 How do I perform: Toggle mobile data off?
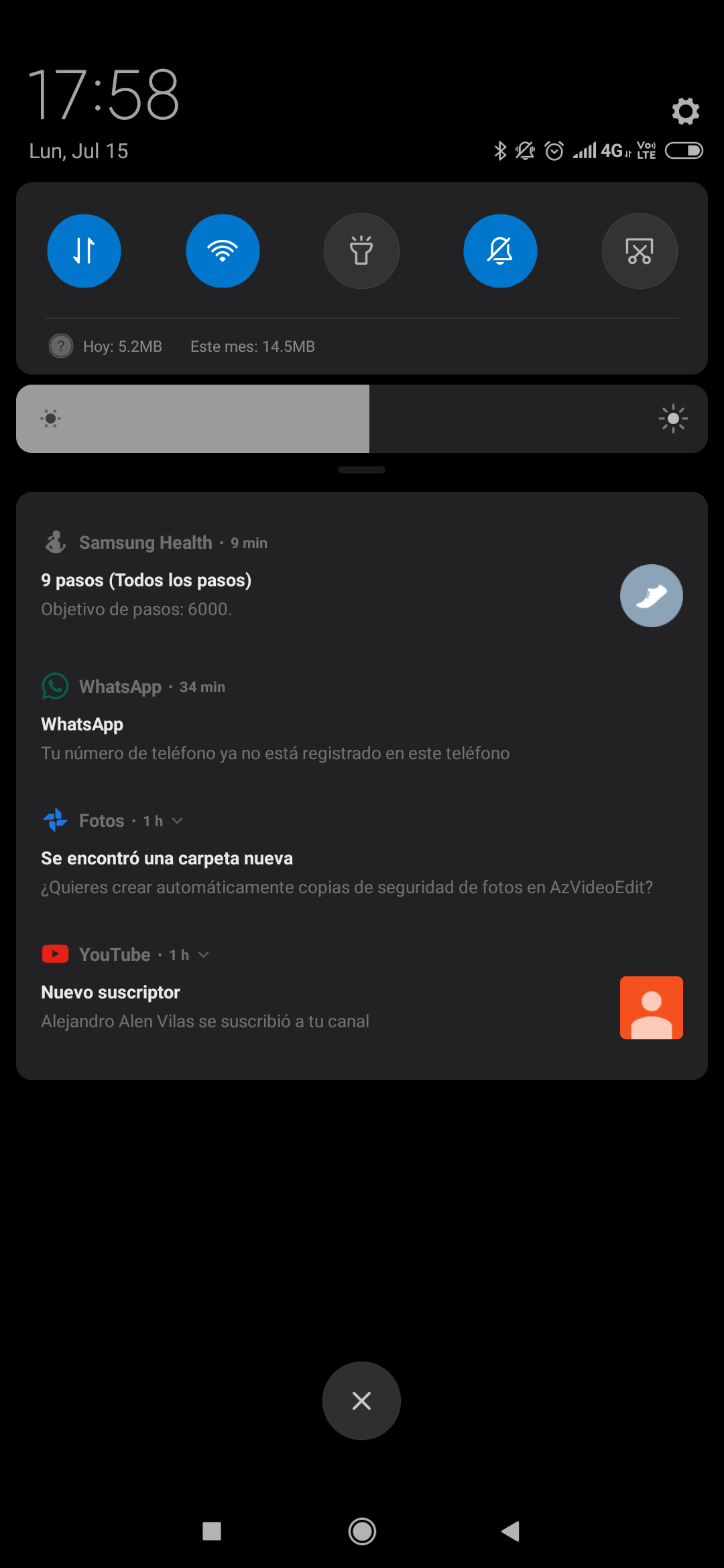pyautogui.click(x=84, y=251)
